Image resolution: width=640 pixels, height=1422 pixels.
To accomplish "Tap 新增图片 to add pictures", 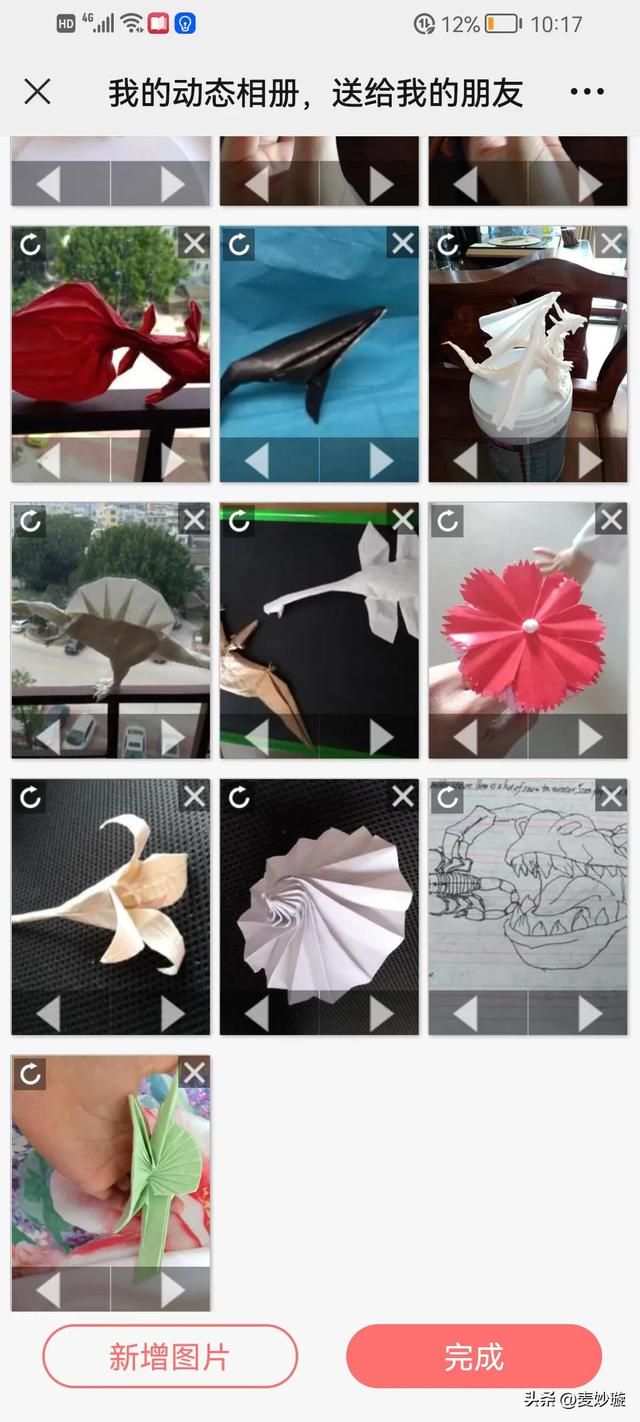I will pos(170,1357).
